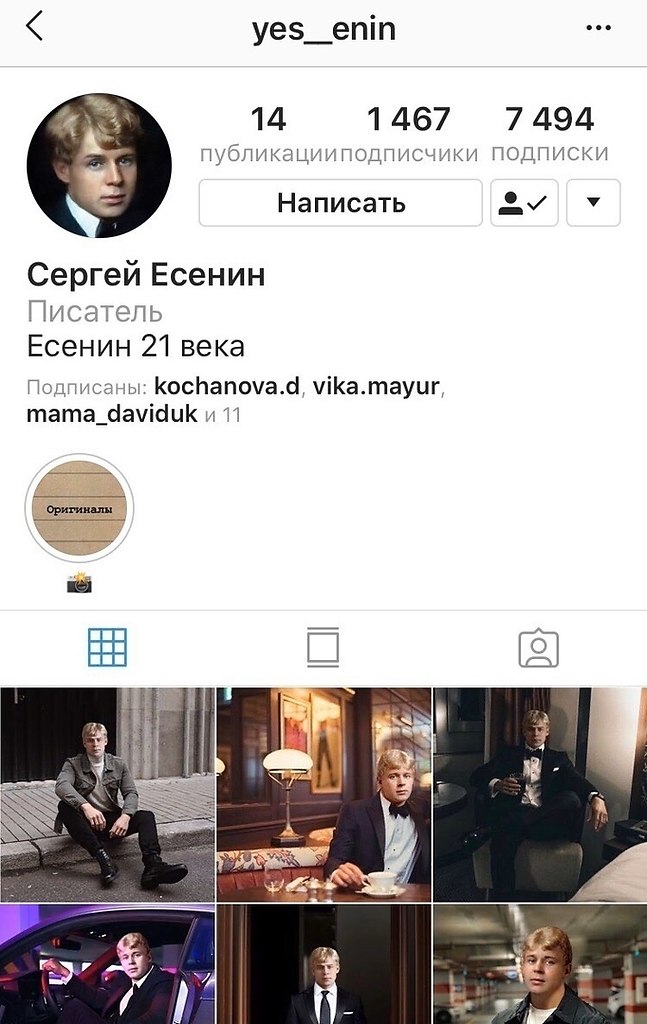Open post of man sitting on curb
Viewport: 647px width, 1024px height.
tap(107, 794)
